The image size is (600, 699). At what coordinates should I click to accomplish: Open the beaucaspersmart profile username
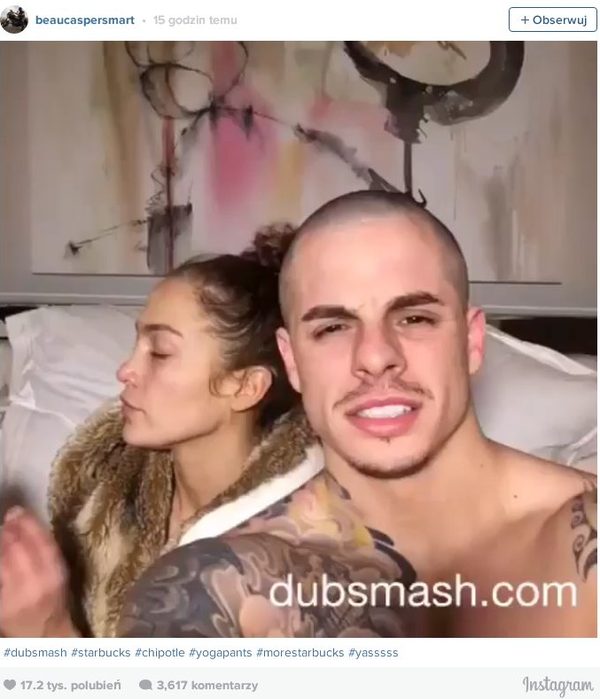pos(84,20)
